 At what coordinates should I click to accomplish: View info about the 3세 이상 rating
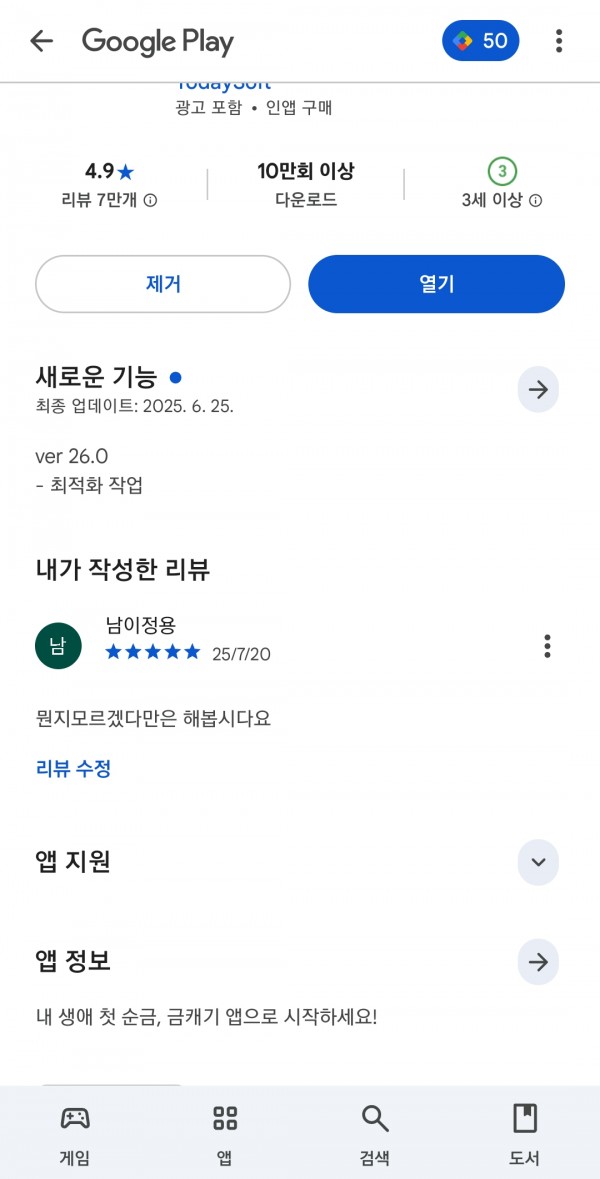click(535, 201)
